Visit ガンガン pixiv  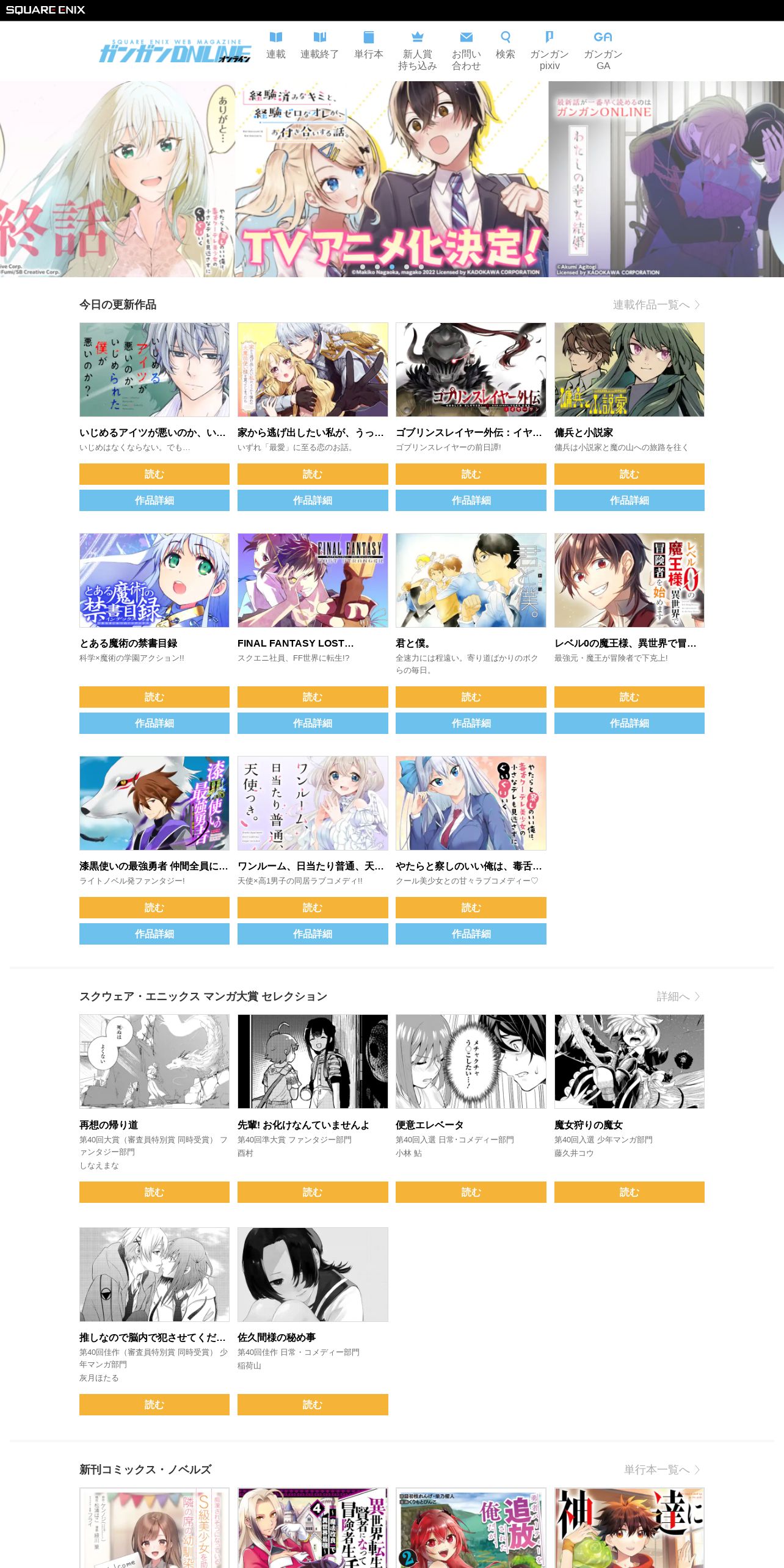coord(549,51)
